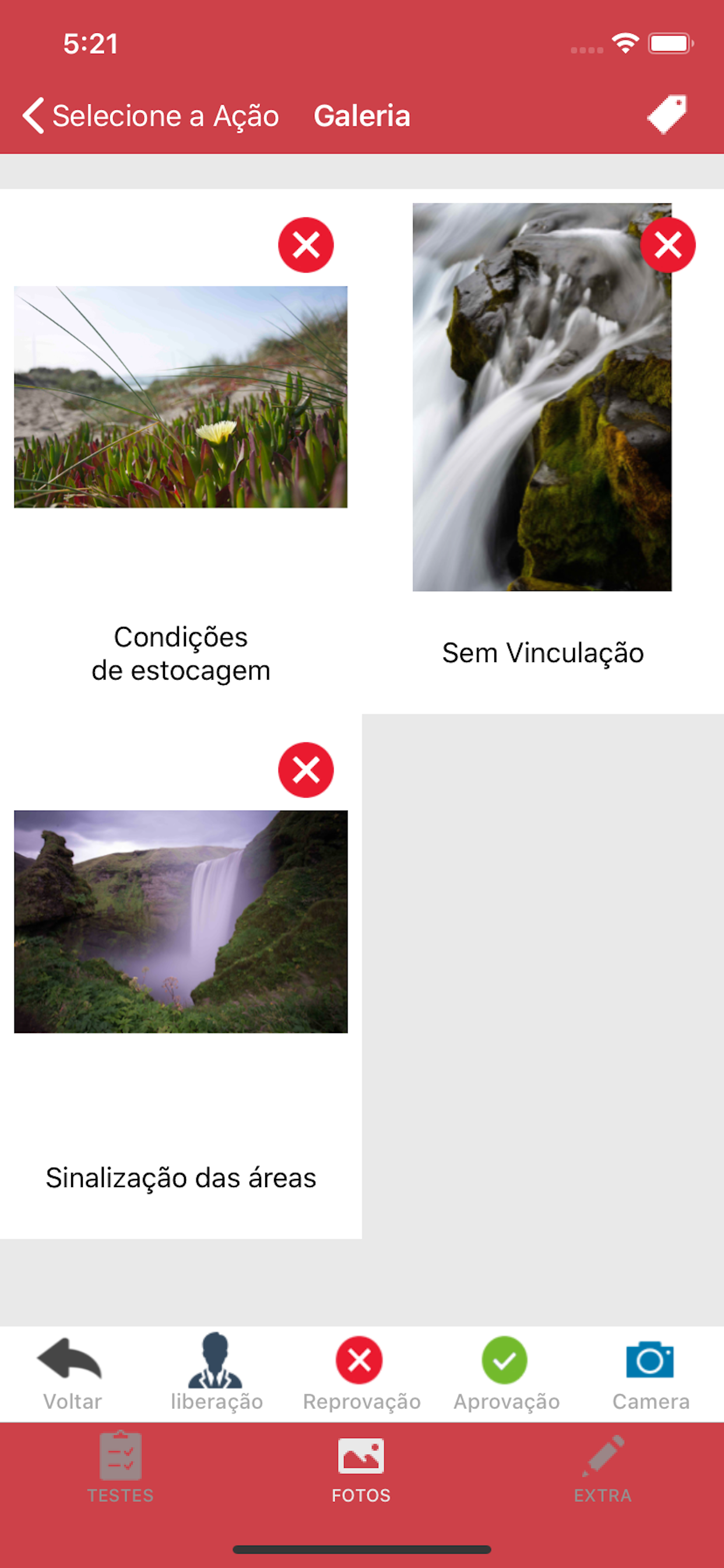Delete the Sinalização das áreas photo

[306, 770]
